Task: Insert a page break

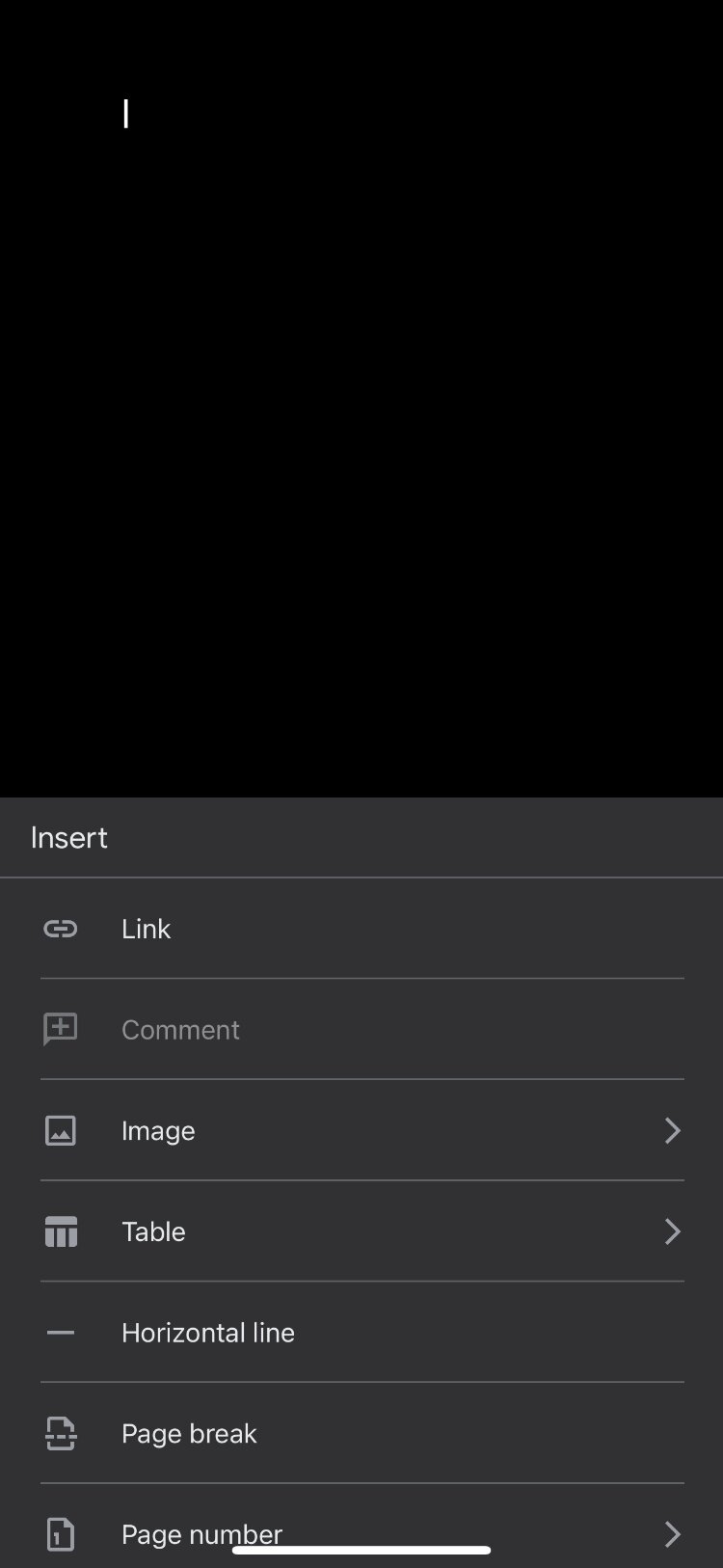Action: [189, 1434]
